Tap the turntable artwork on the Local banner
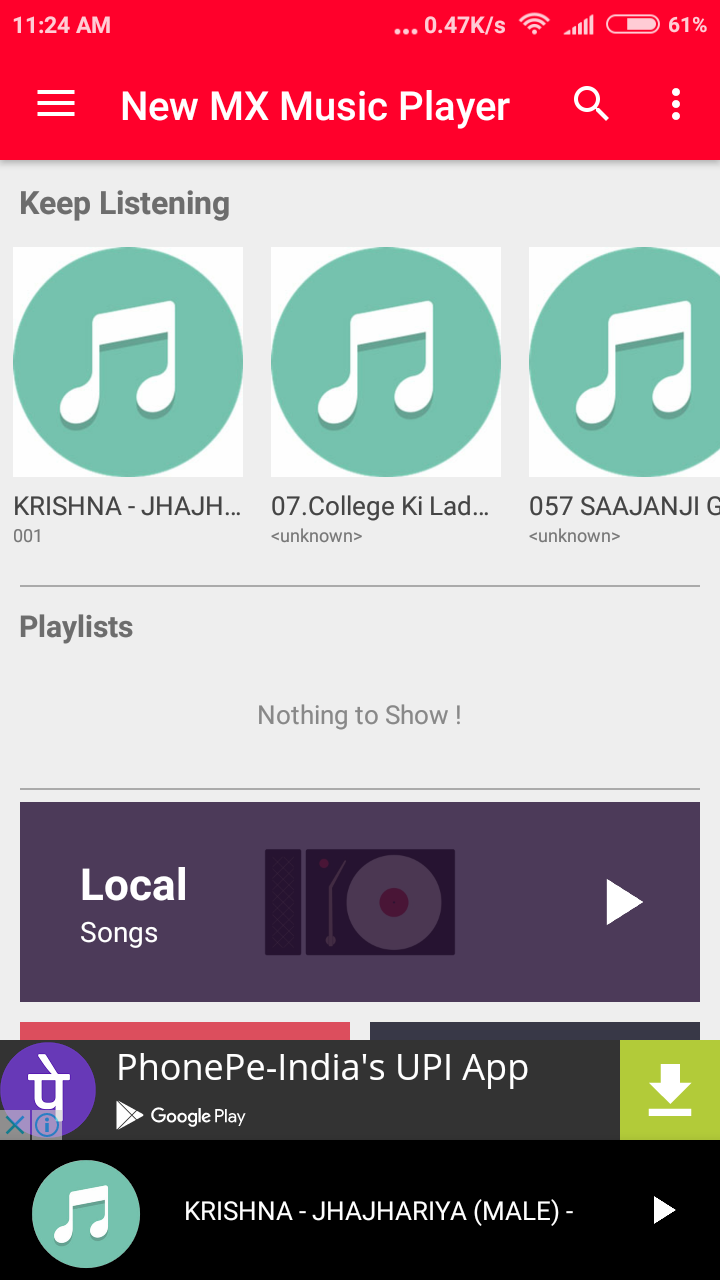 360,901
